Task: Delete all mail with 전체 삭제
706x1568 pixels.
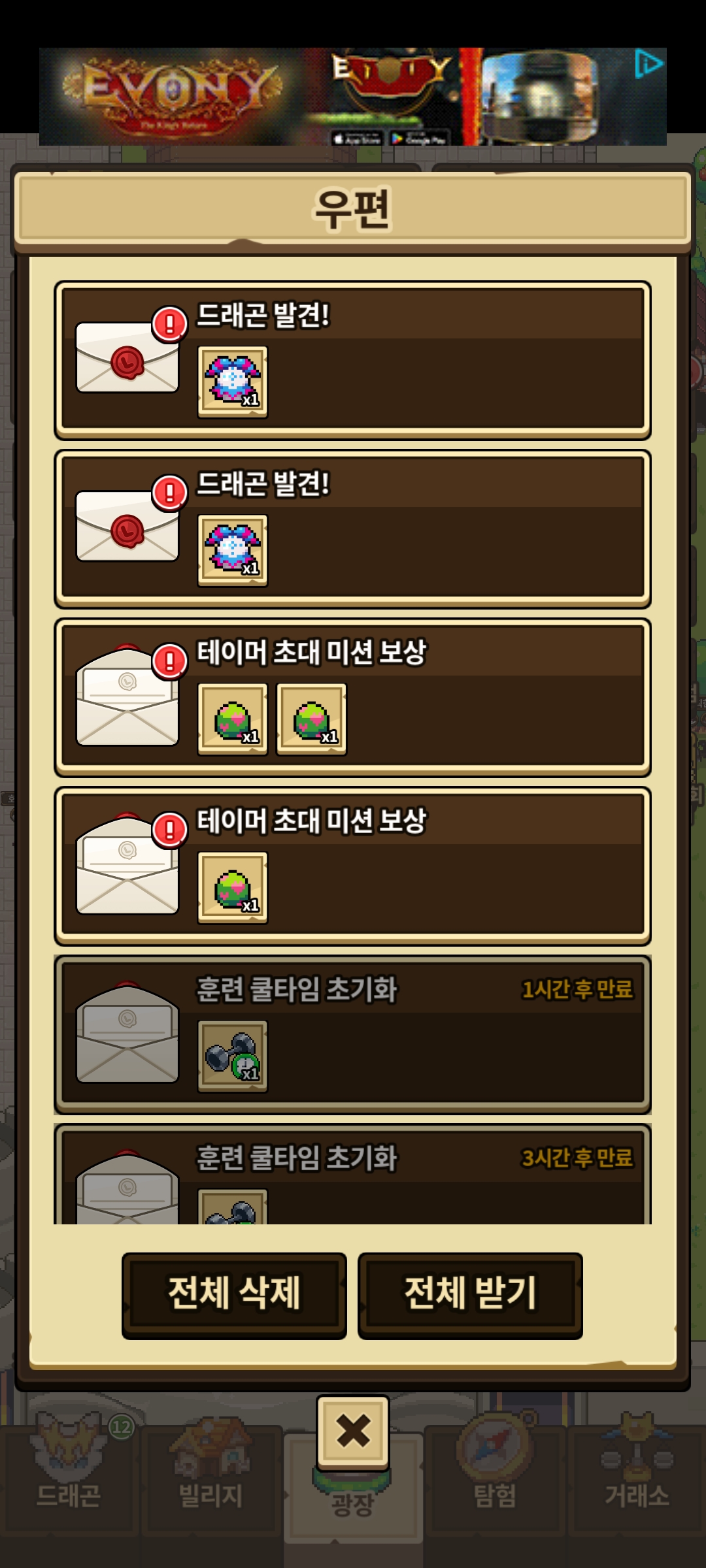Action: 234,1295
